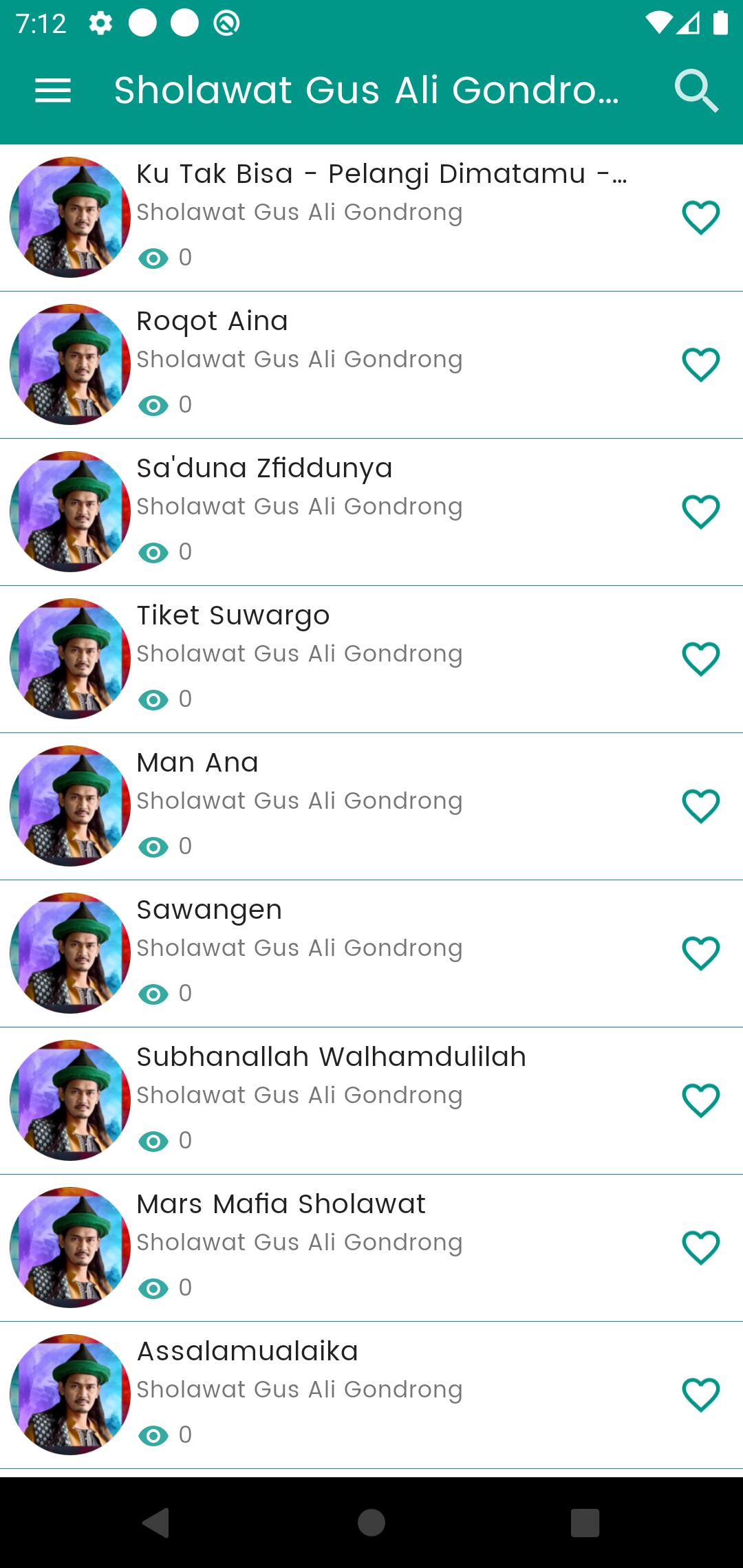Add Roqot Aina to favorites
Viewport: 743px width, 1568px height.
click(700, 364)
